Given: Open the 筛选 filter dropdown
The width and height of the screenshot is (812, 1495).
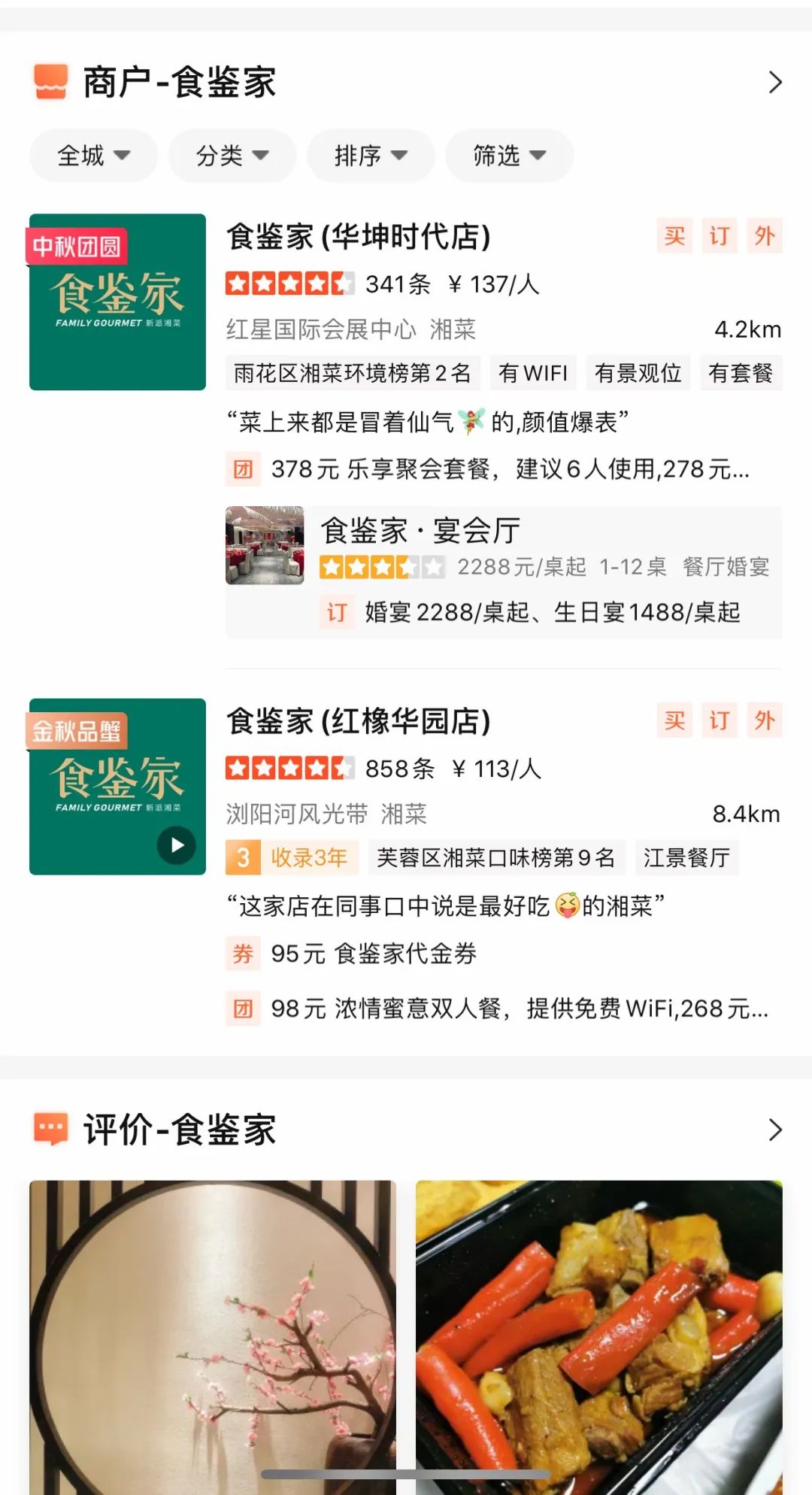Looking at the screenshot, I should [510, 155].
